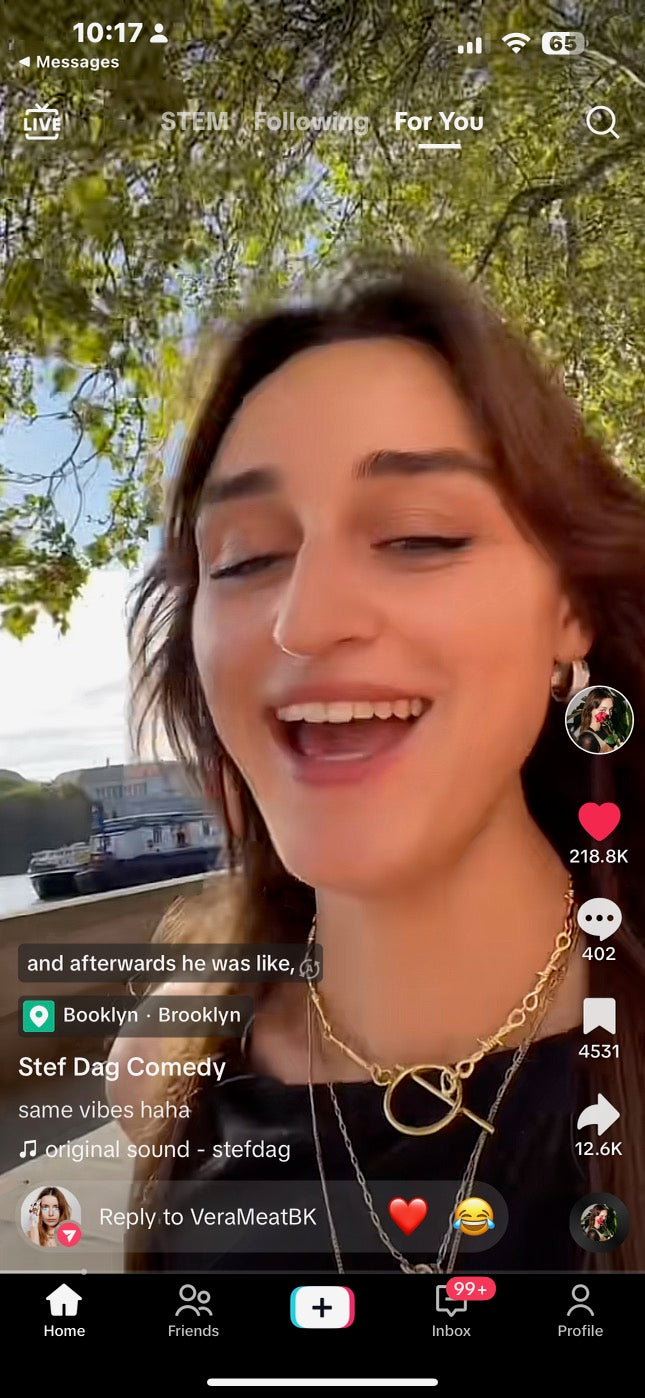Send the laughing emoji quick reaction

(473, 1216)
